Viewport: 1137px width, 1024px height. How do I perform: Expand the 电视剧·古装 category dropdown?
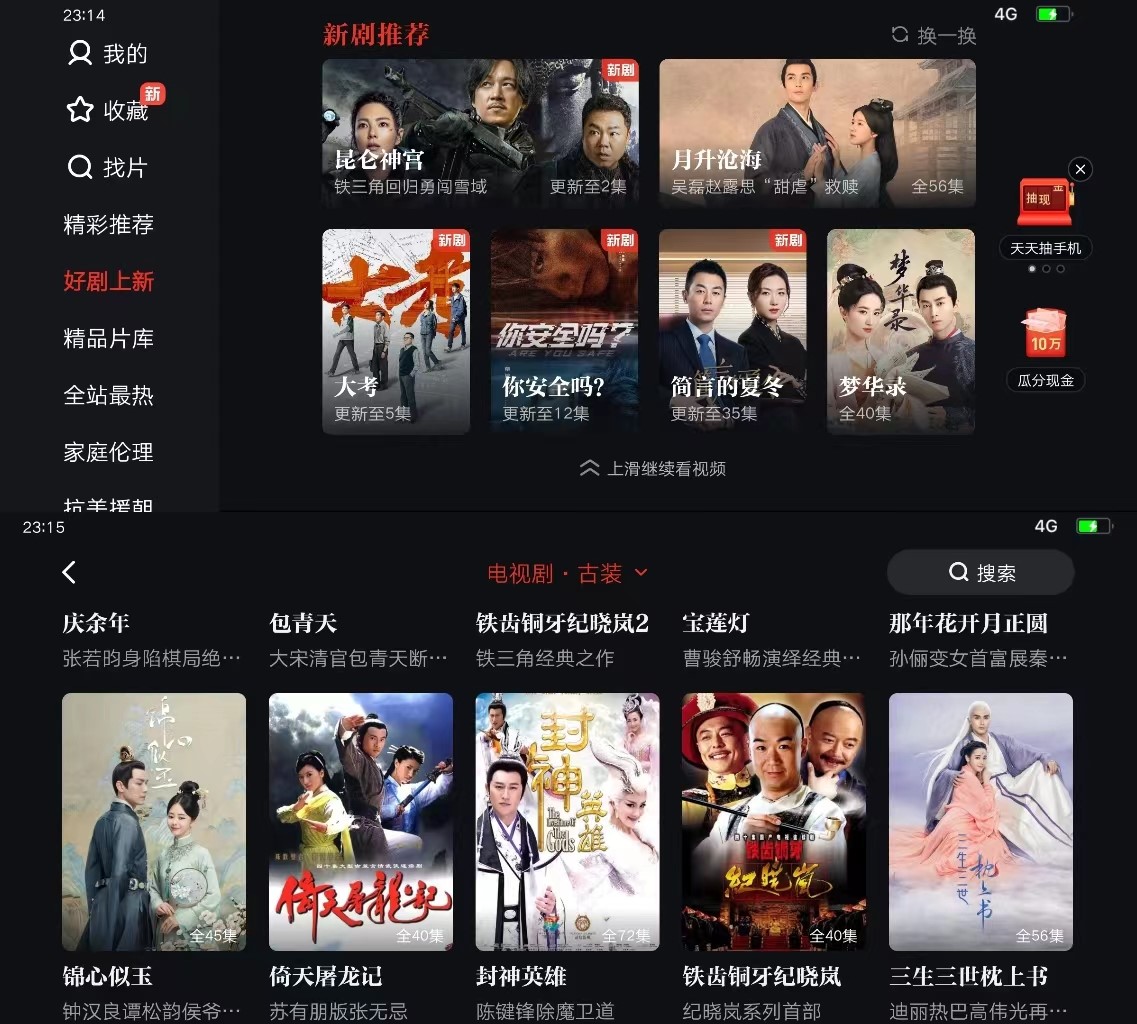(x=568, y=574)
